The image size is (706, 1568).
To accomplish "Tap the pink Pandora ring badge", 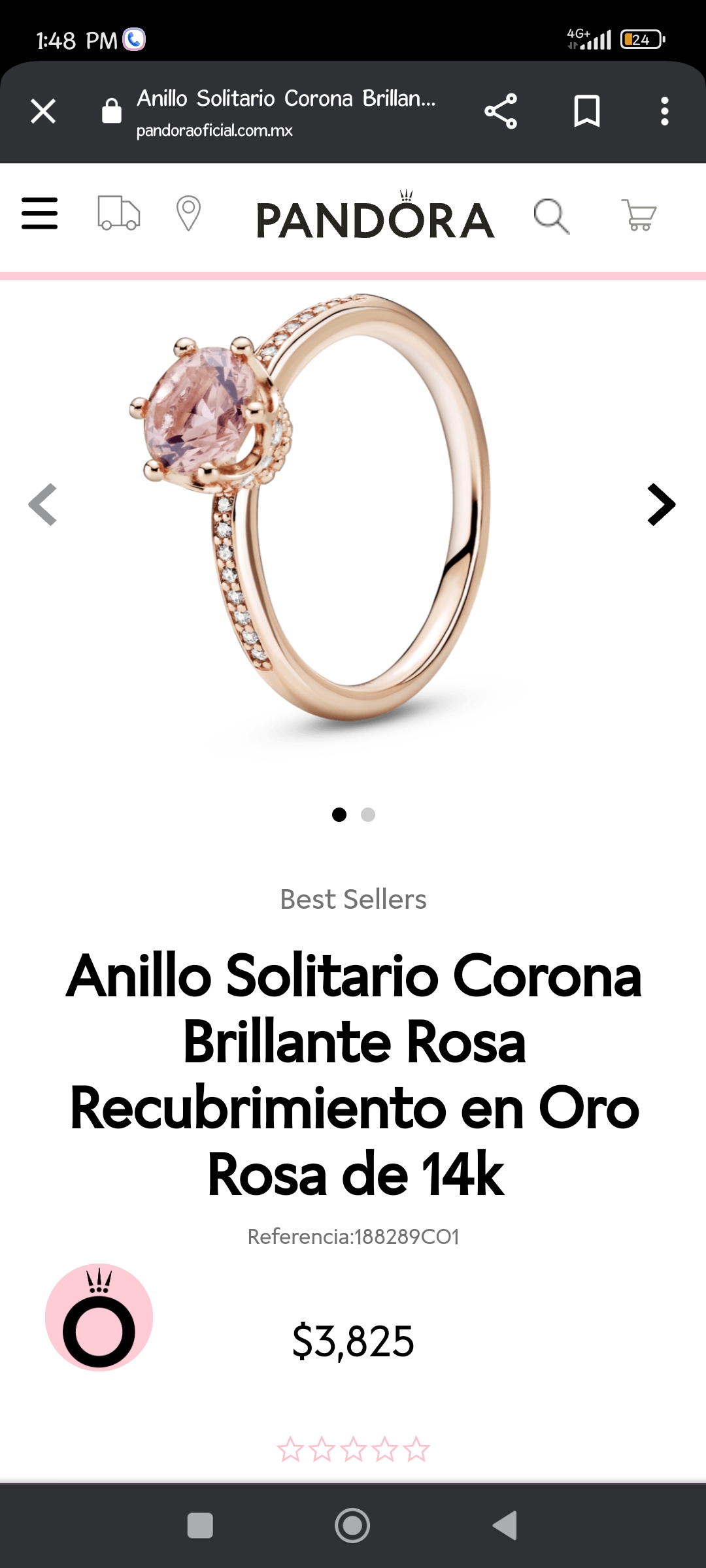I will tap(99, 1317).
